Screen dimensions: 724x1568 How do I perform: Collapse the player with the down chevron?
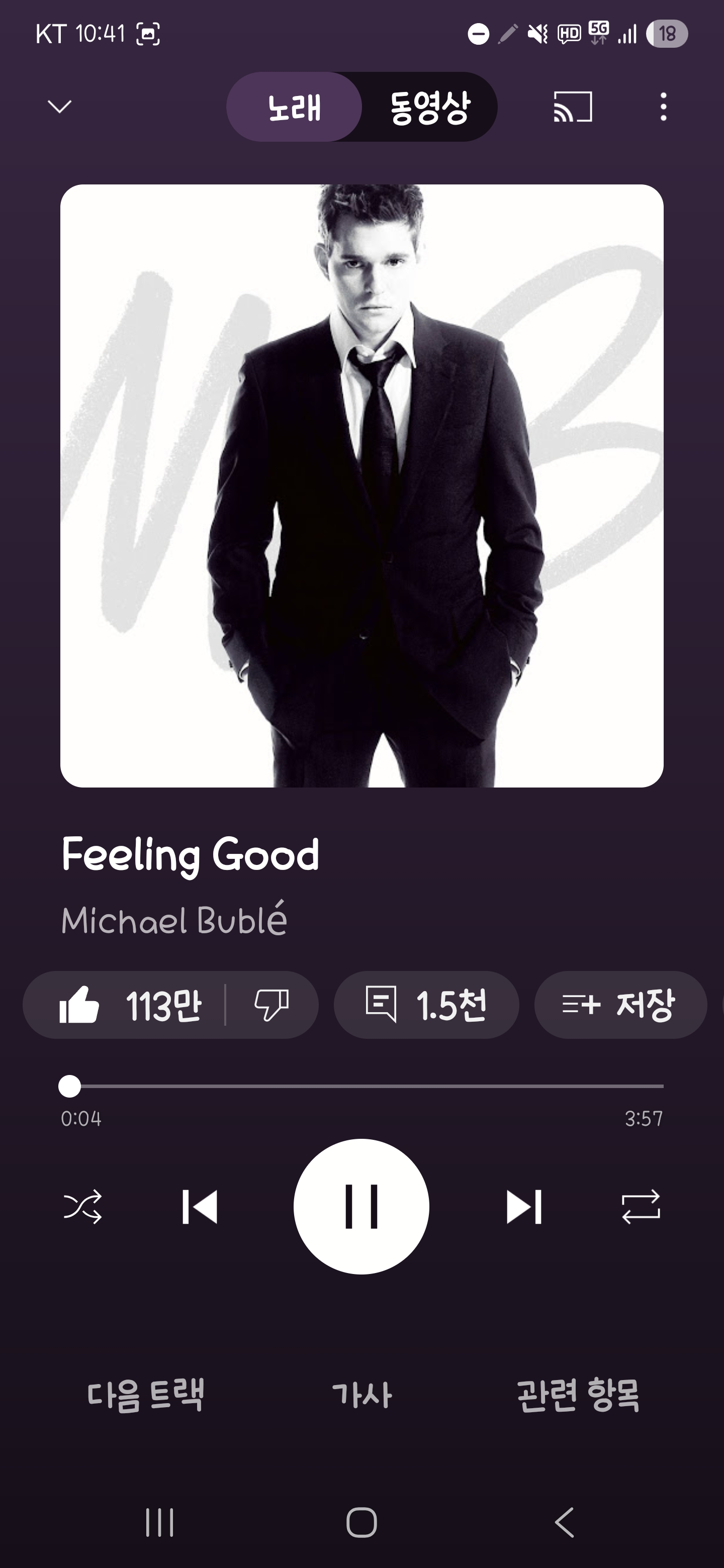pos(60,107)
